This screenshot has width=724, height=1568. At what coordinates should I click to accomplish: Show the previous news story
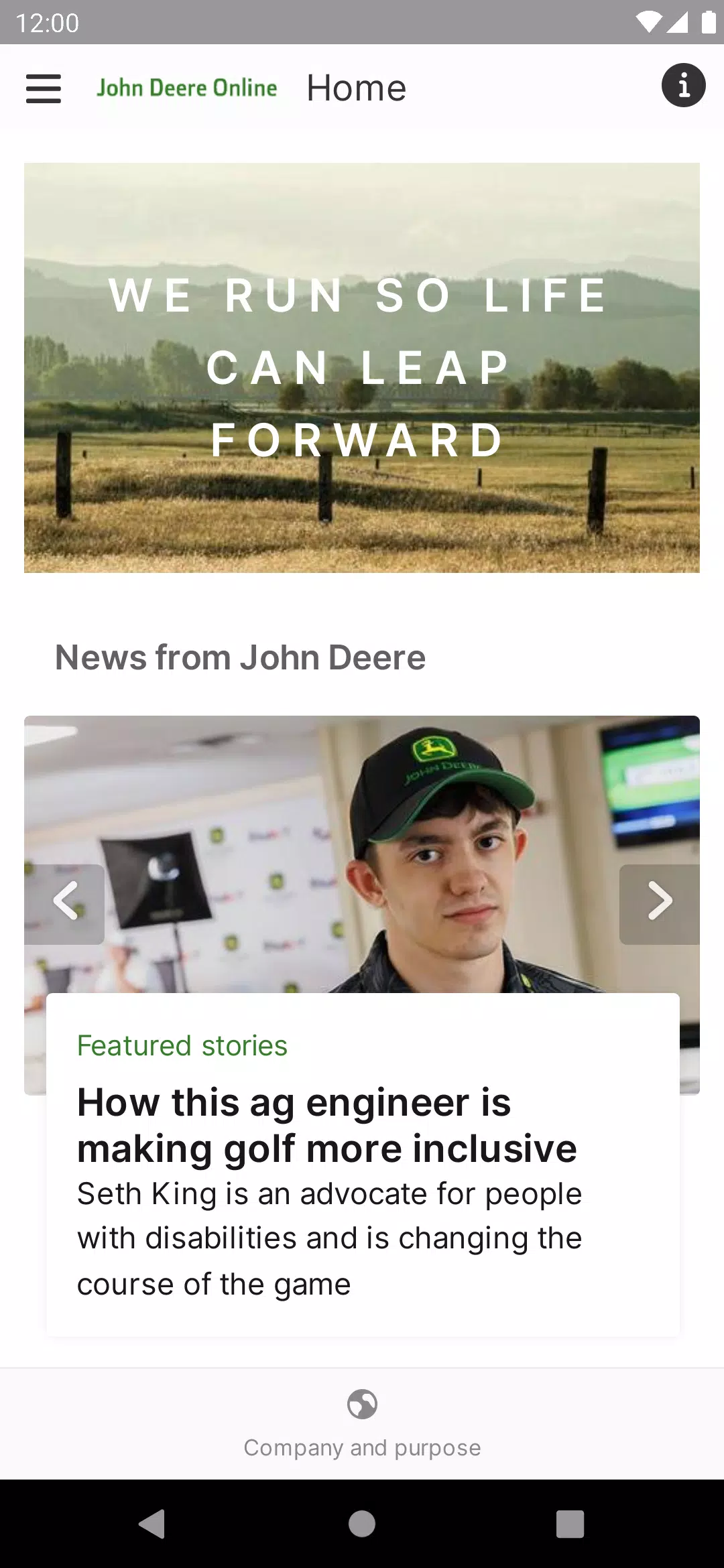64,904
